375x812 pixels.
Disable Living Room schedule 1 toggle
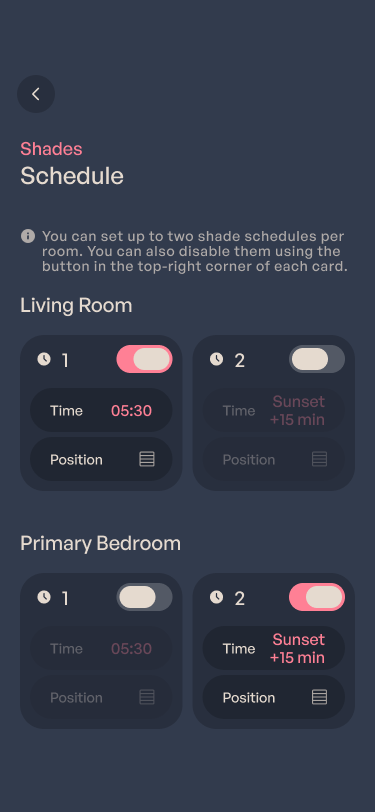click(145, 359)
